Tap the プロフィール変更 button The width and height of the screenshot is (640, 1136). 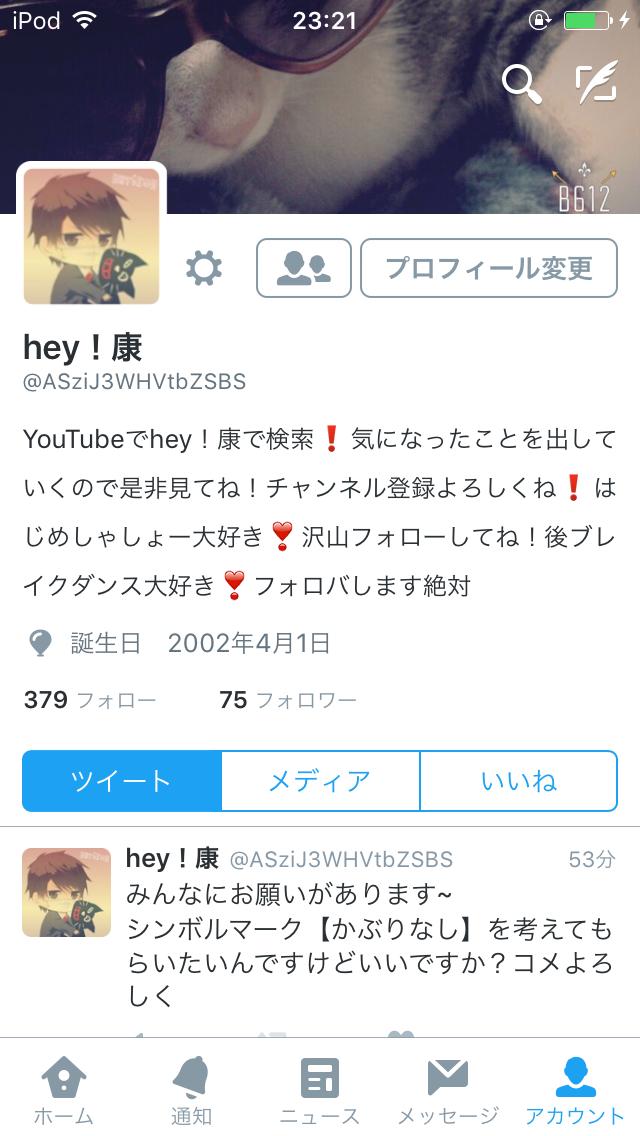pos(489,267)
